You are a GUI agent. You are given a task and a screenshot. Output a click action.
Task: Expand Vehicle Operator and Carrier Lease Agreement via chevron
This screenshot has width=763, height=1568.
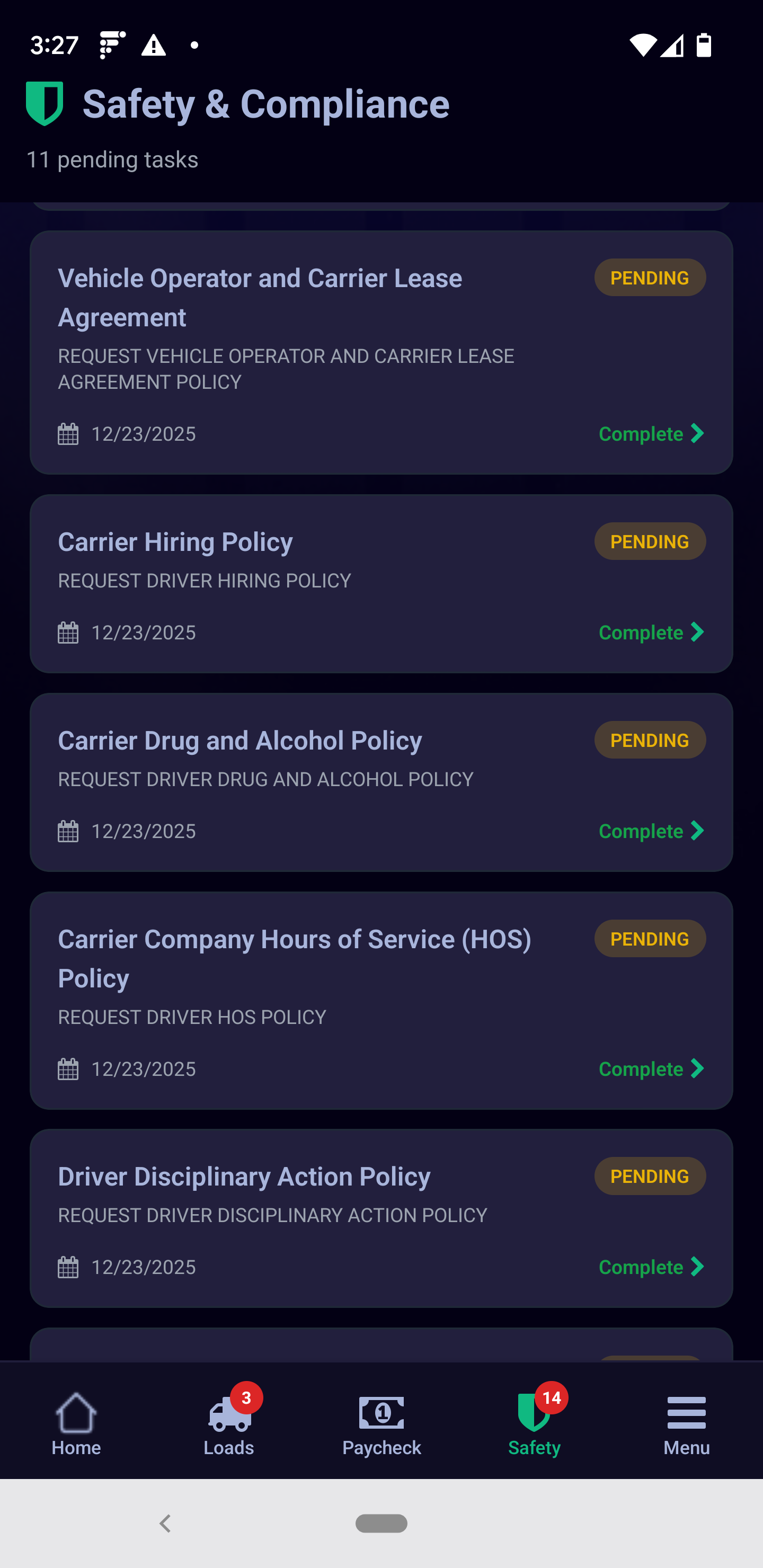pos(696,433)
